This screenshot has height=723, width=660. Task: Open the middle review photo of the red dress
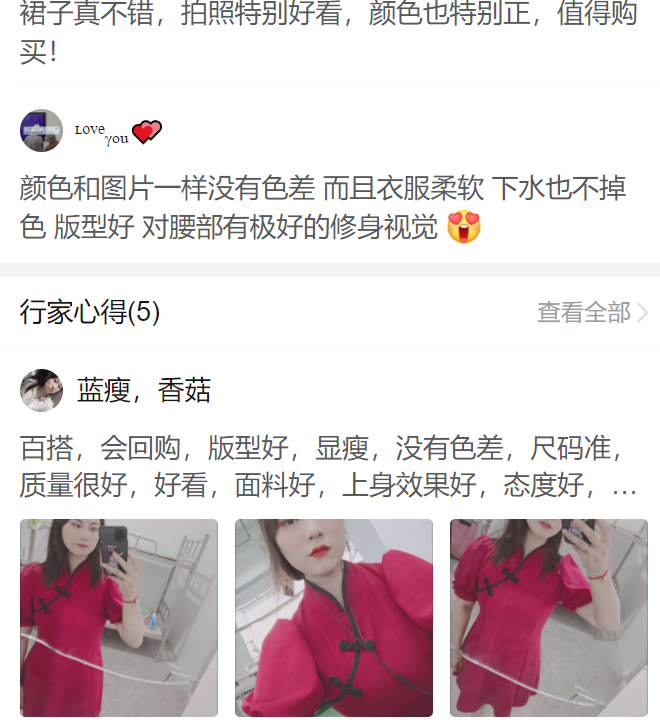pyautogui.click(x=334, y=617)
